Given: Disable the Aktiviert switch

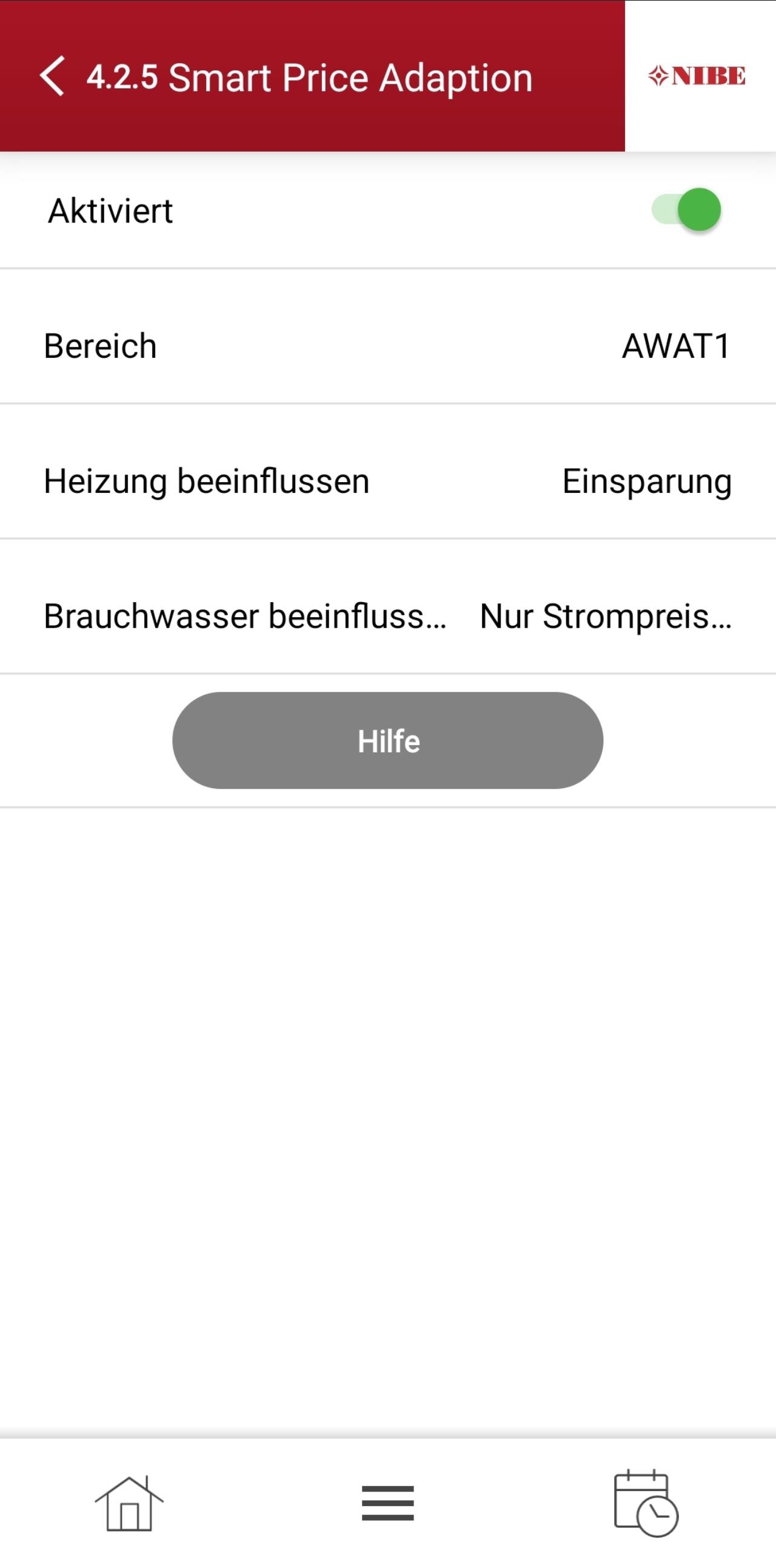Looking at the screenshot, I should click(686, 210).
